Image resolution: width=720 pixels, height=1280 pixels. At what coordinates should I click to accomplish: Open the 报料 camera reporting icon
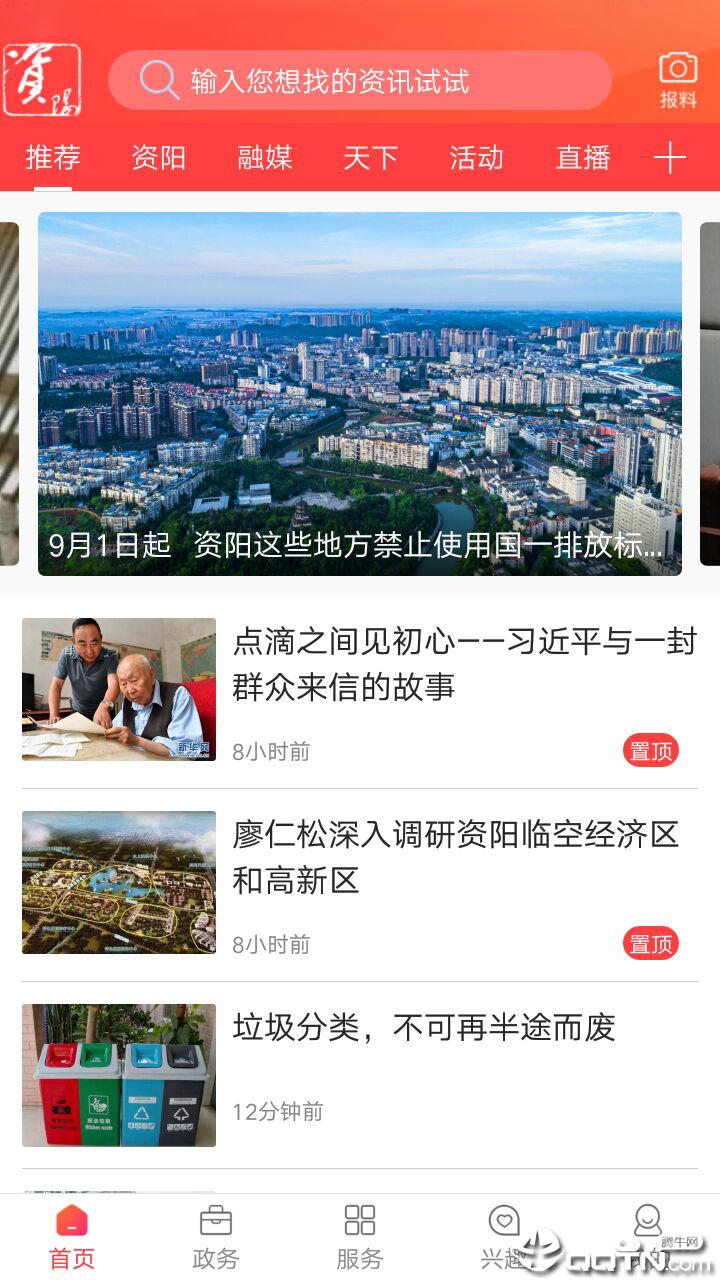(678, 80)
